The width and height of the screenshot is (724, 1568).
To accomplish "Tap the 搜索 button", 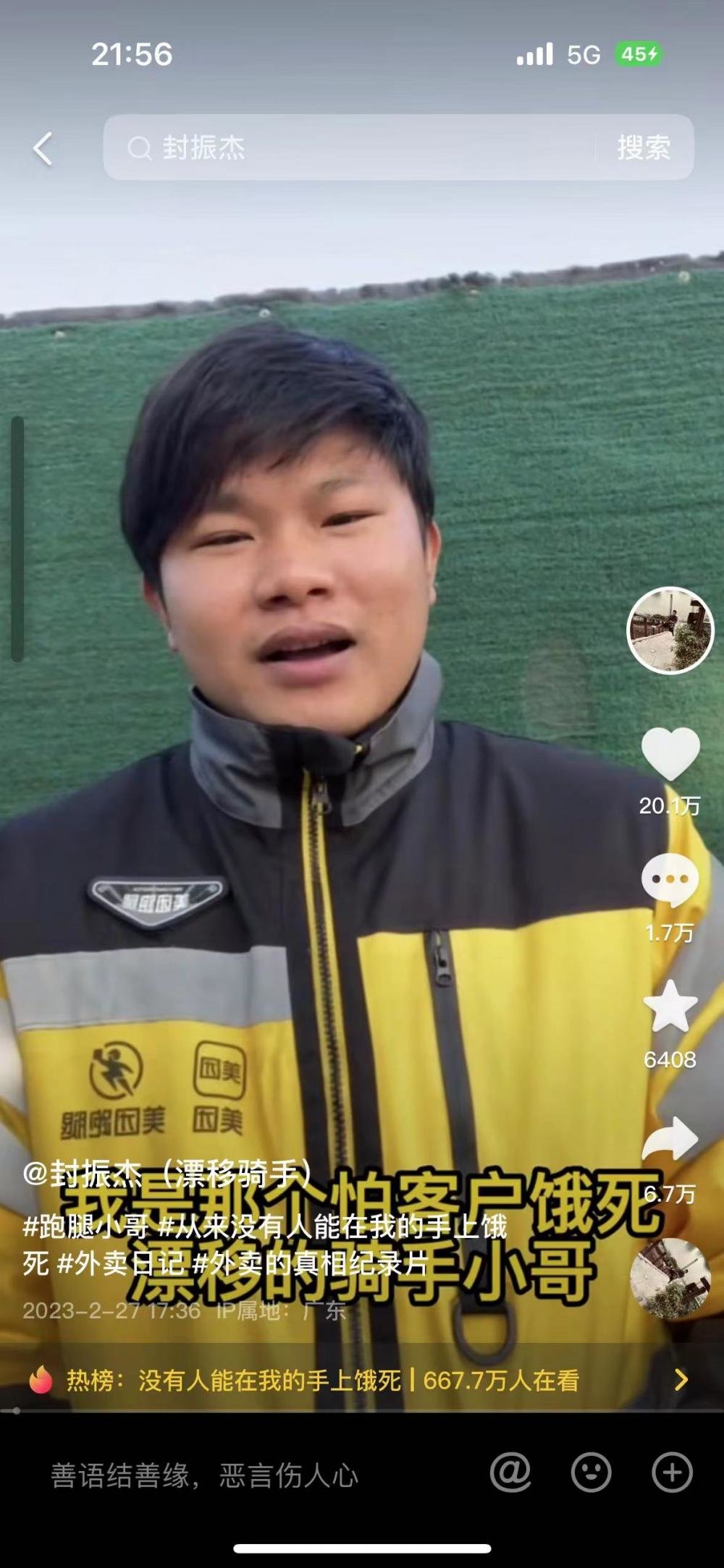I will pyautogui.click(x=643, y=148).
